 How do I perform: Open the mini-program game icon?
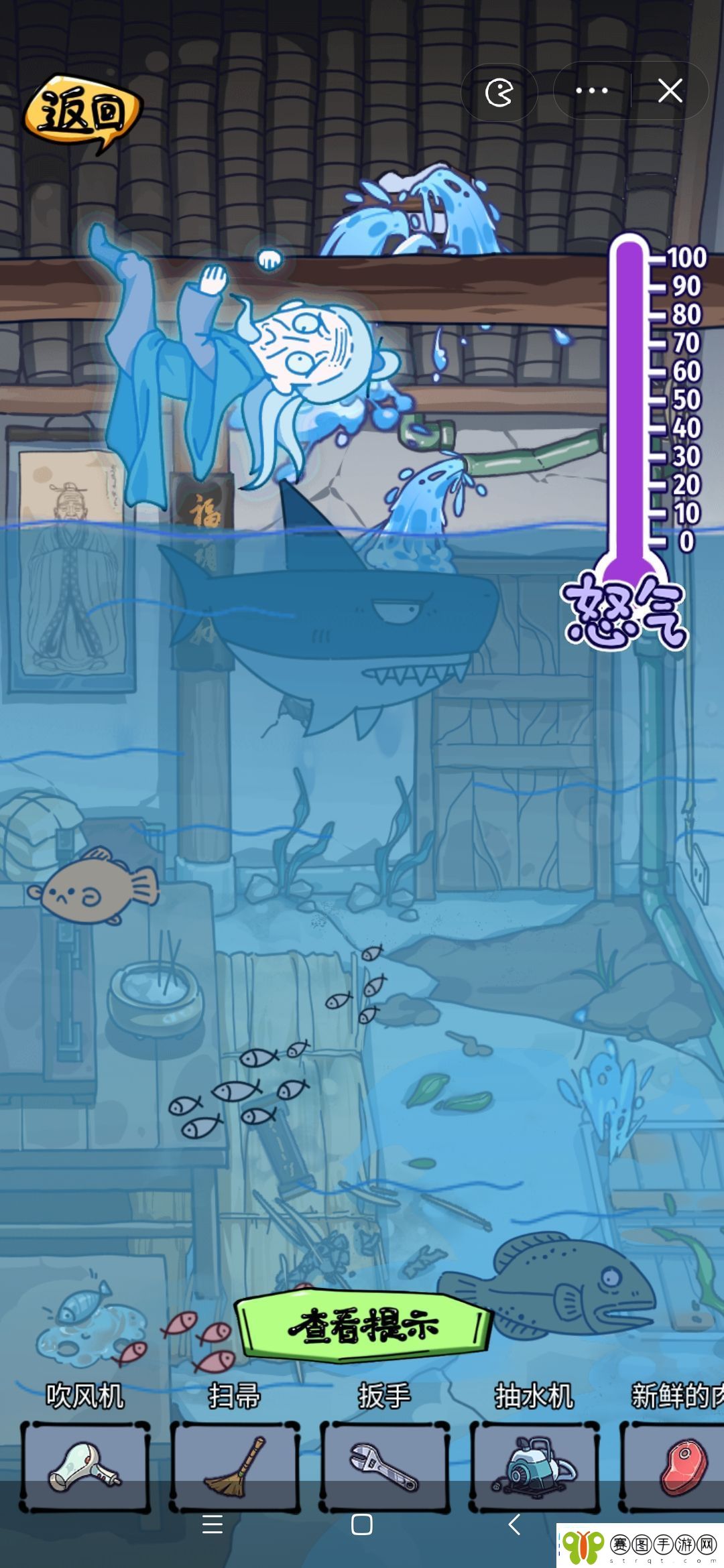[x=499, y=92]
